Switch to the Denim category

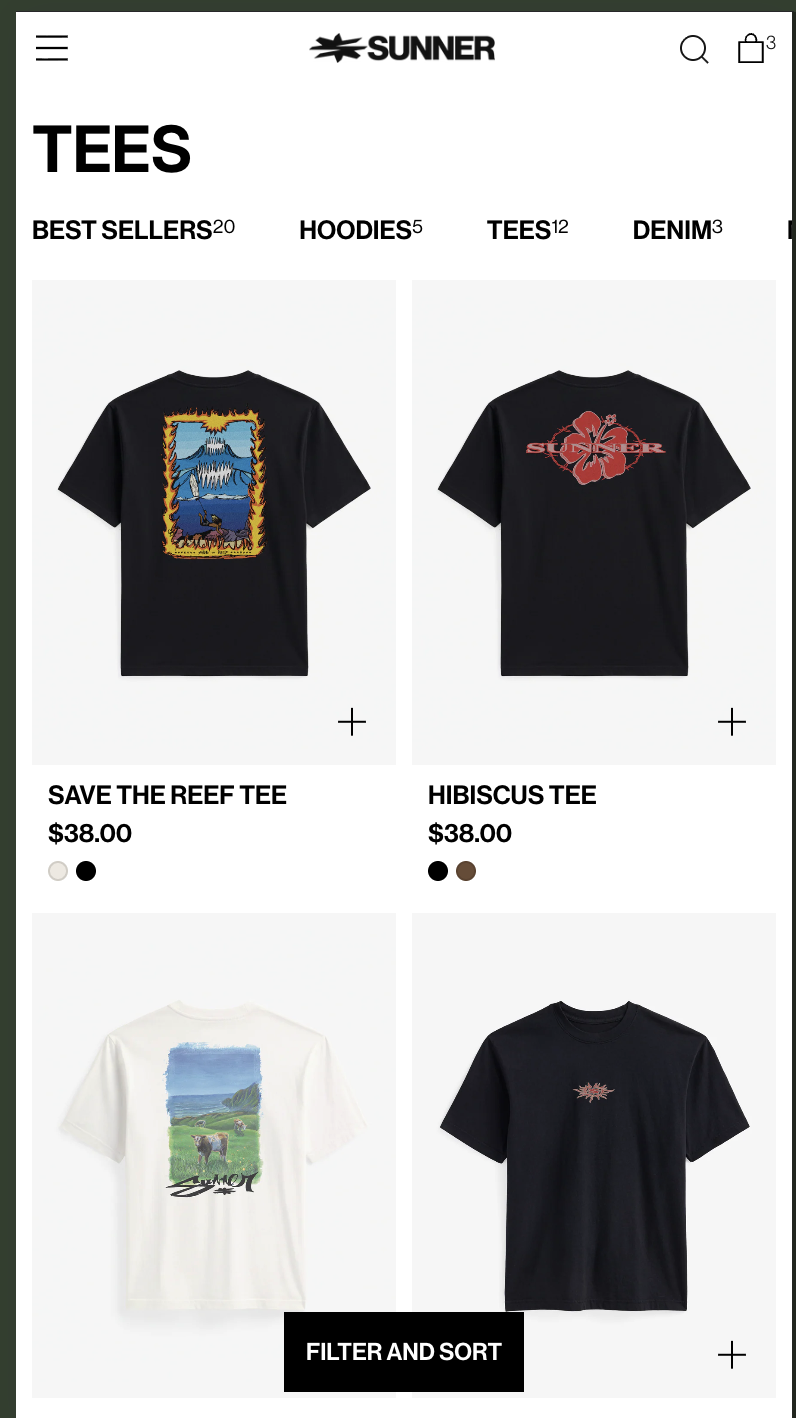(678, 230)
